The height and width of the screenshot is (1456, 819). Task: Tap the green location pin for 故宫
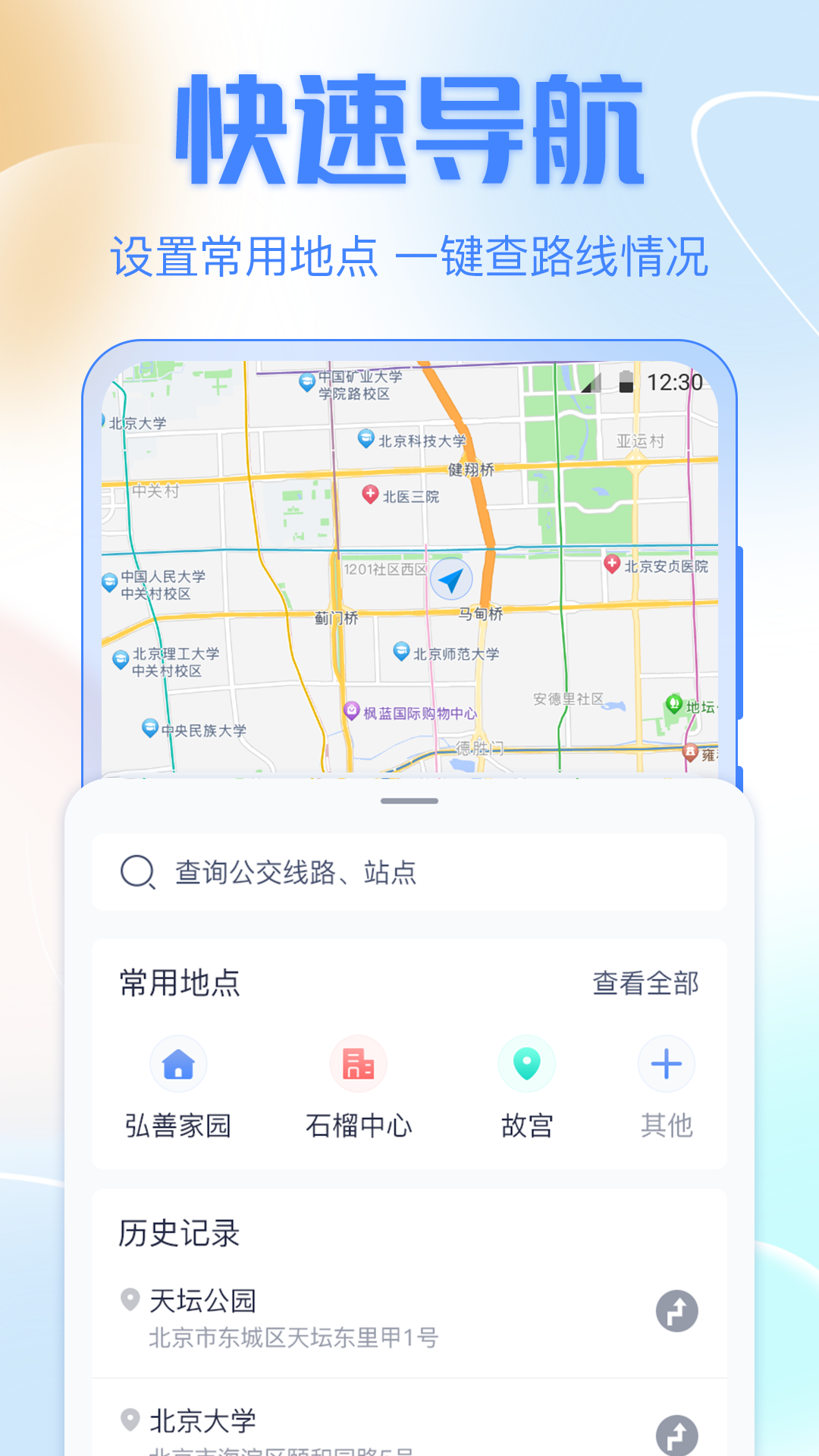coord(528,1064)
